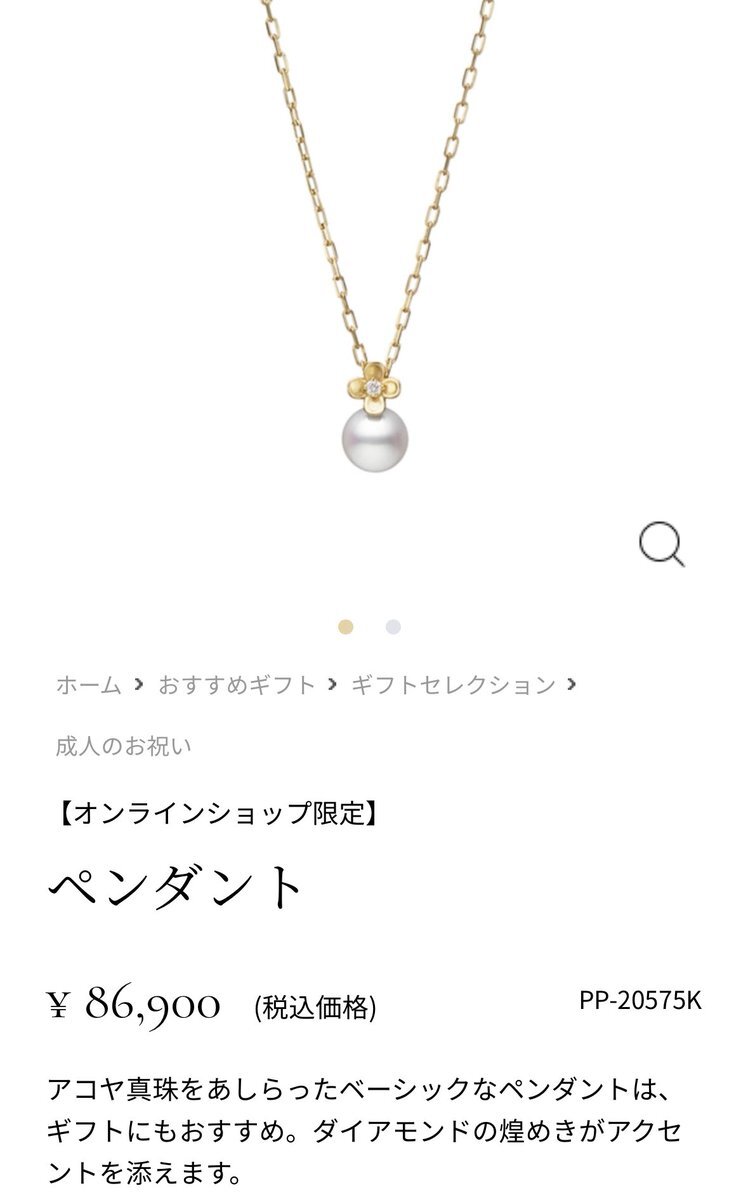Open おすすめギフト breadcrumb link
The height and width of the screenshot is (1200, 748).
click(x=236, y=685)
